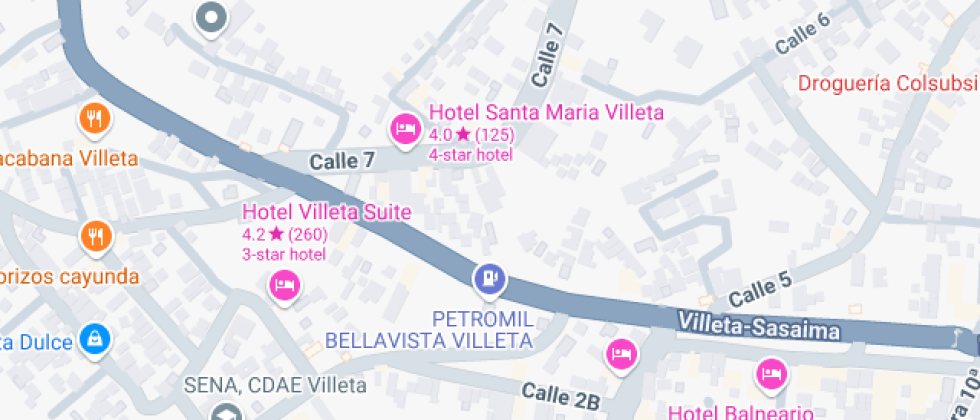This screenshot has height=420, width=980.
Task: Select the restaurant pin above Orizos Cayunda
Action: (x=95, y=237)
